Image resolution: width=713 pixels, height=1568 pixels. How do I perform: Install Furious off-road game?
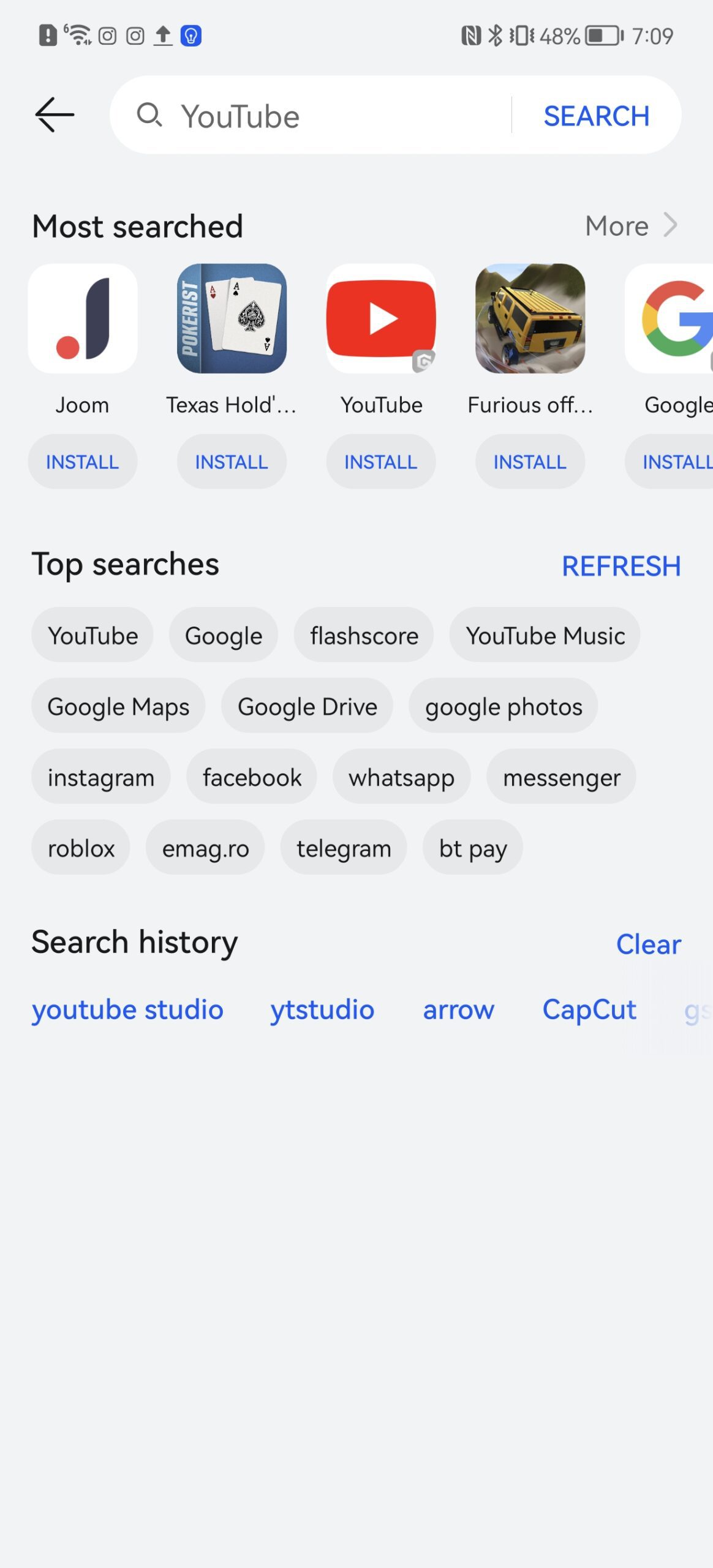tap(530, 462)
